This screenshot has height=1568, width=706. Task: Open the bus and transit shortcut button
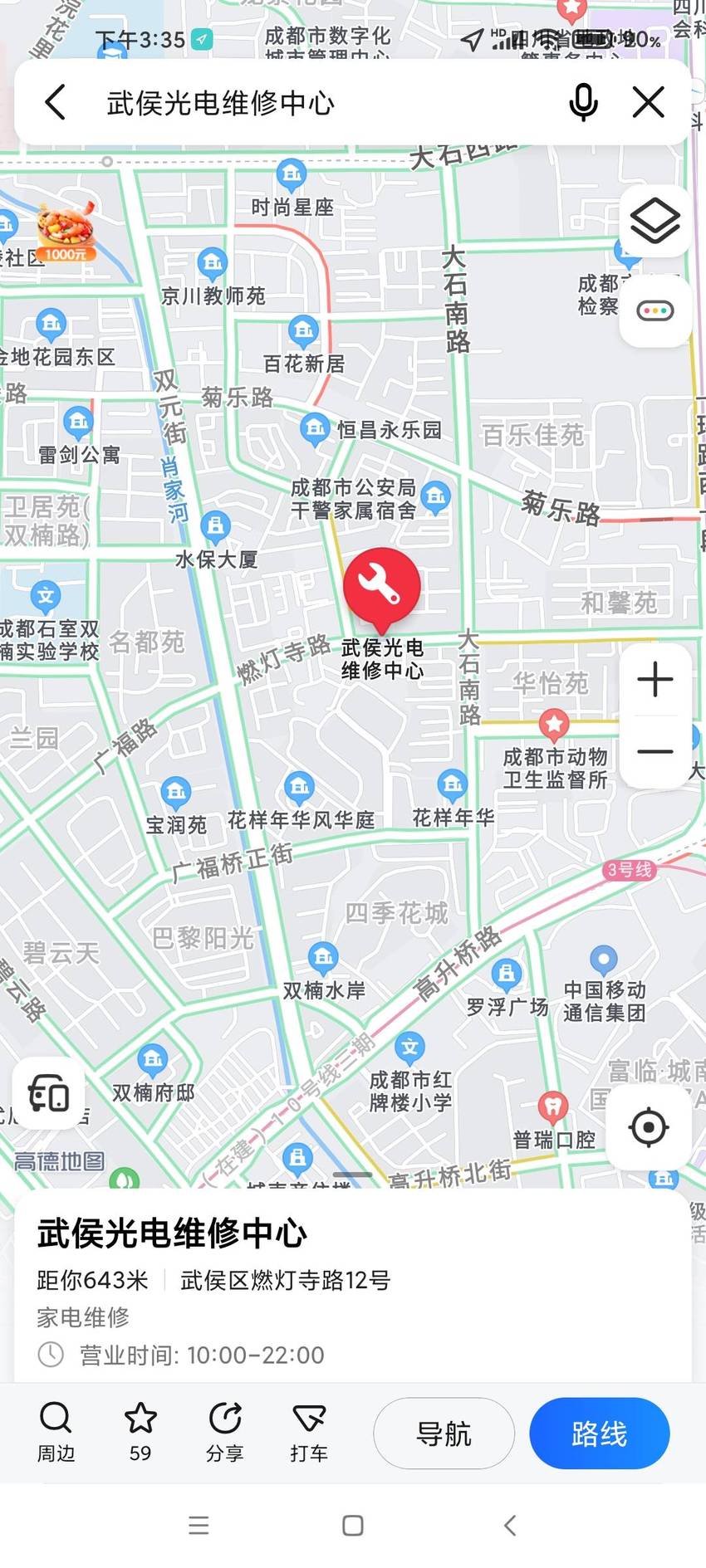[48, 1093]
